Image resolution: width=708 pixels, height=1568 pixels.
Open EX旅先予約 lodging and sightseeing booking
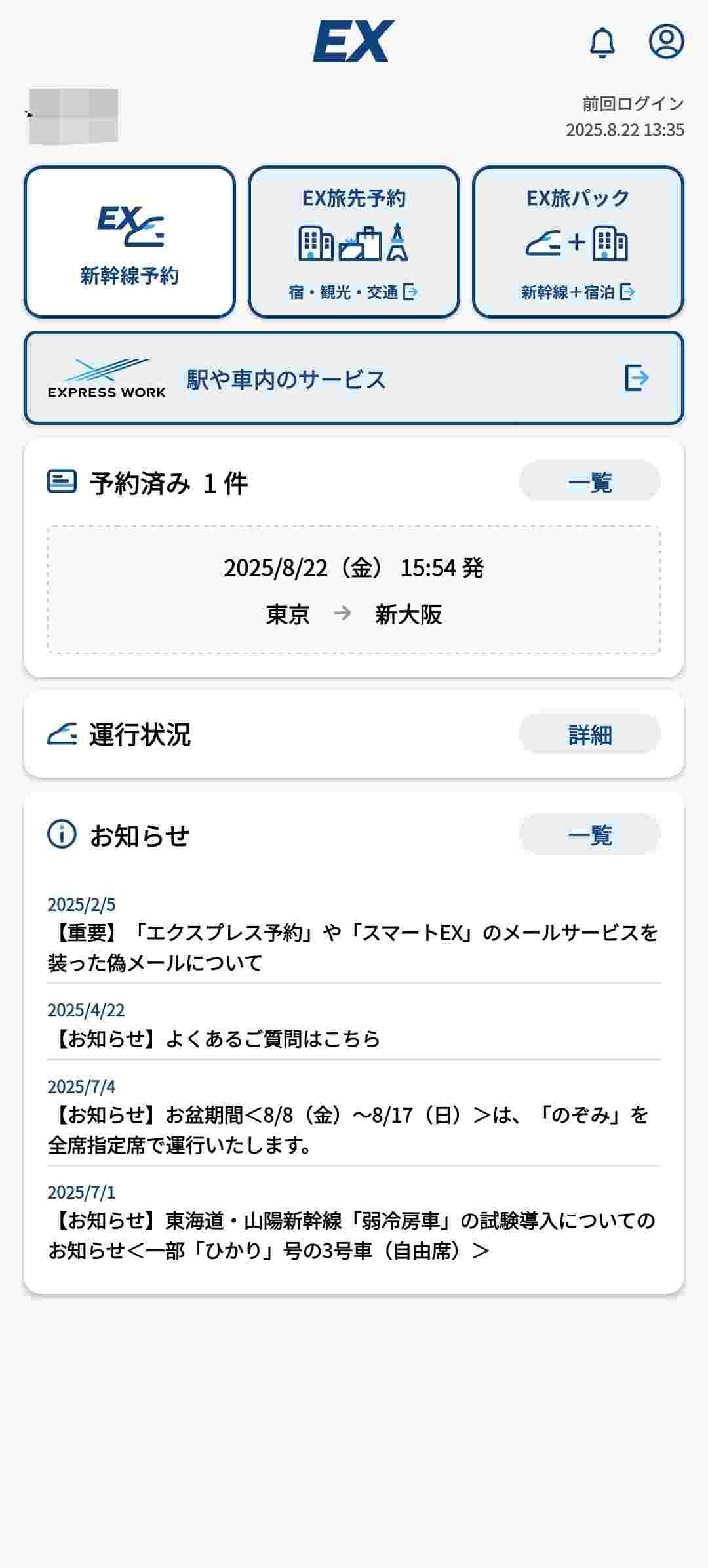(353, 242)
